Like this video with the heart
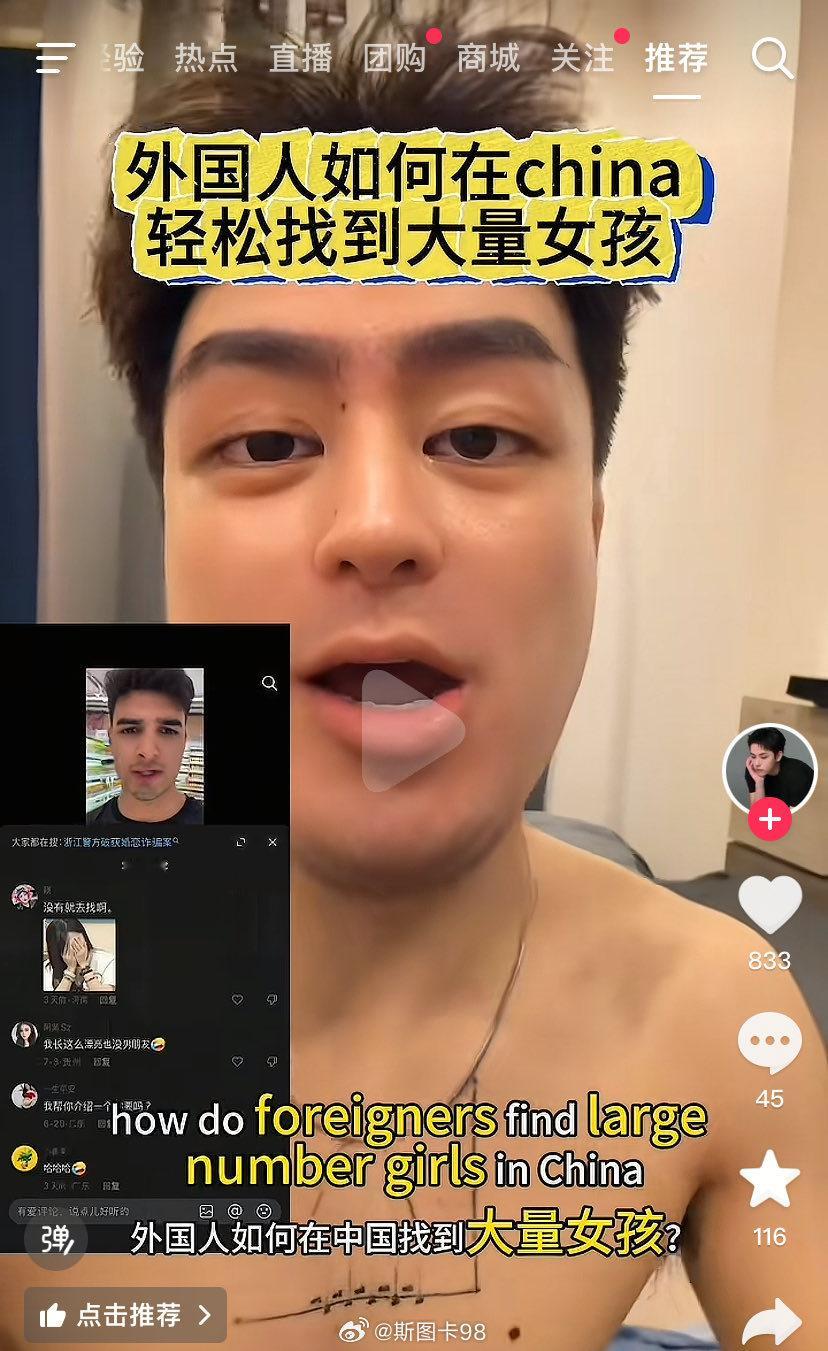This screenshot has height=1351, width=828. tap(769, 905)
